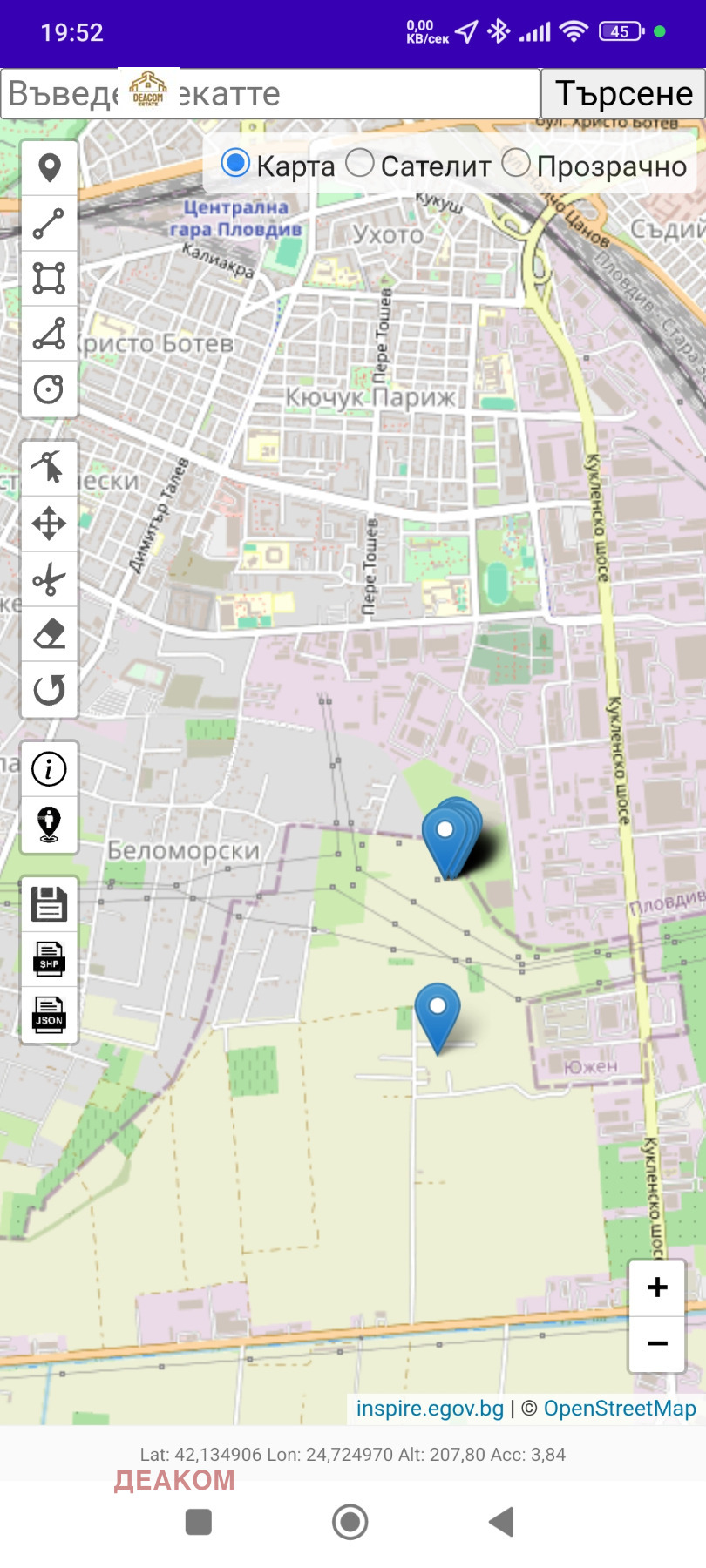
Task: Open the info button
Action: pos(50,768)
